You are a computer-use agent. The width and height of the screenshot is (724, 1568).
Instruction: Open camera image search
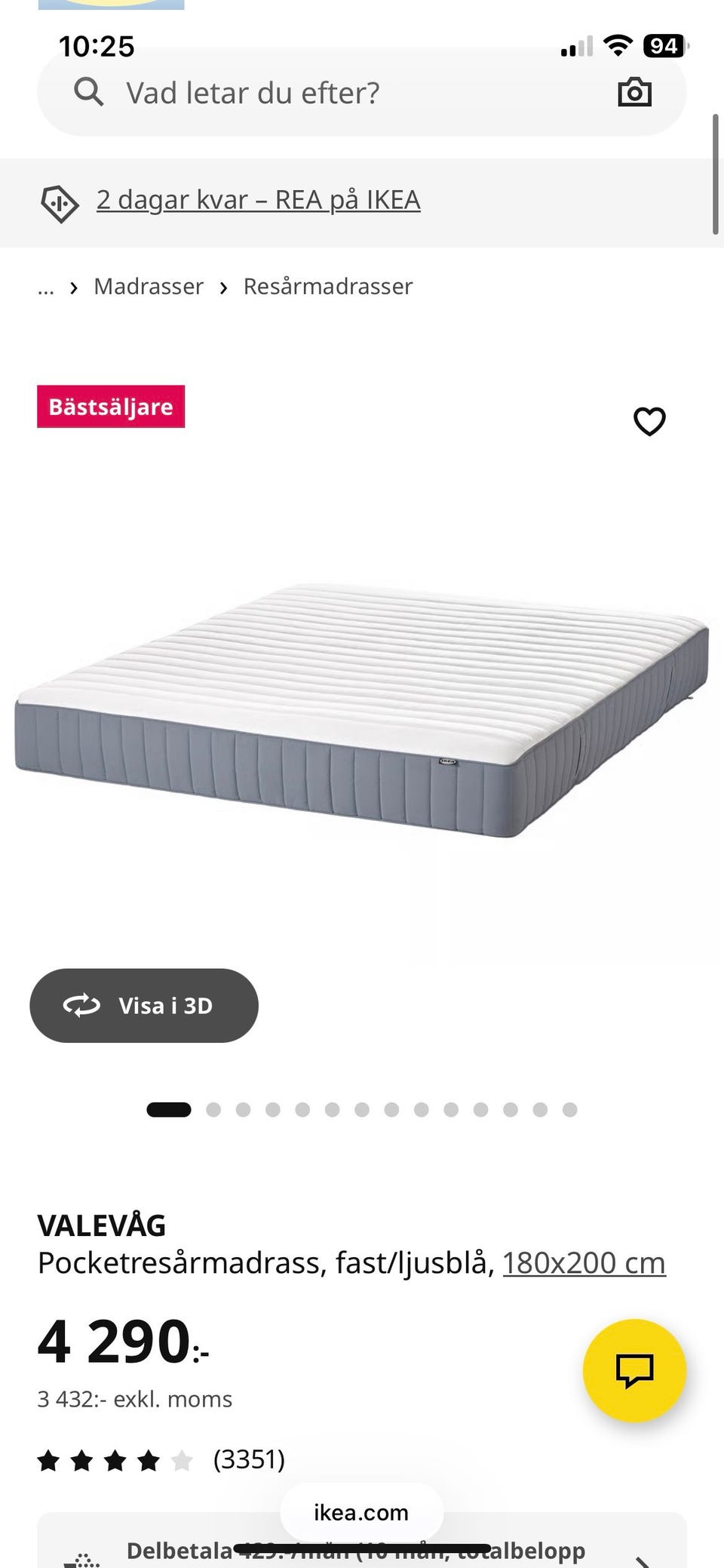point(634,93)
